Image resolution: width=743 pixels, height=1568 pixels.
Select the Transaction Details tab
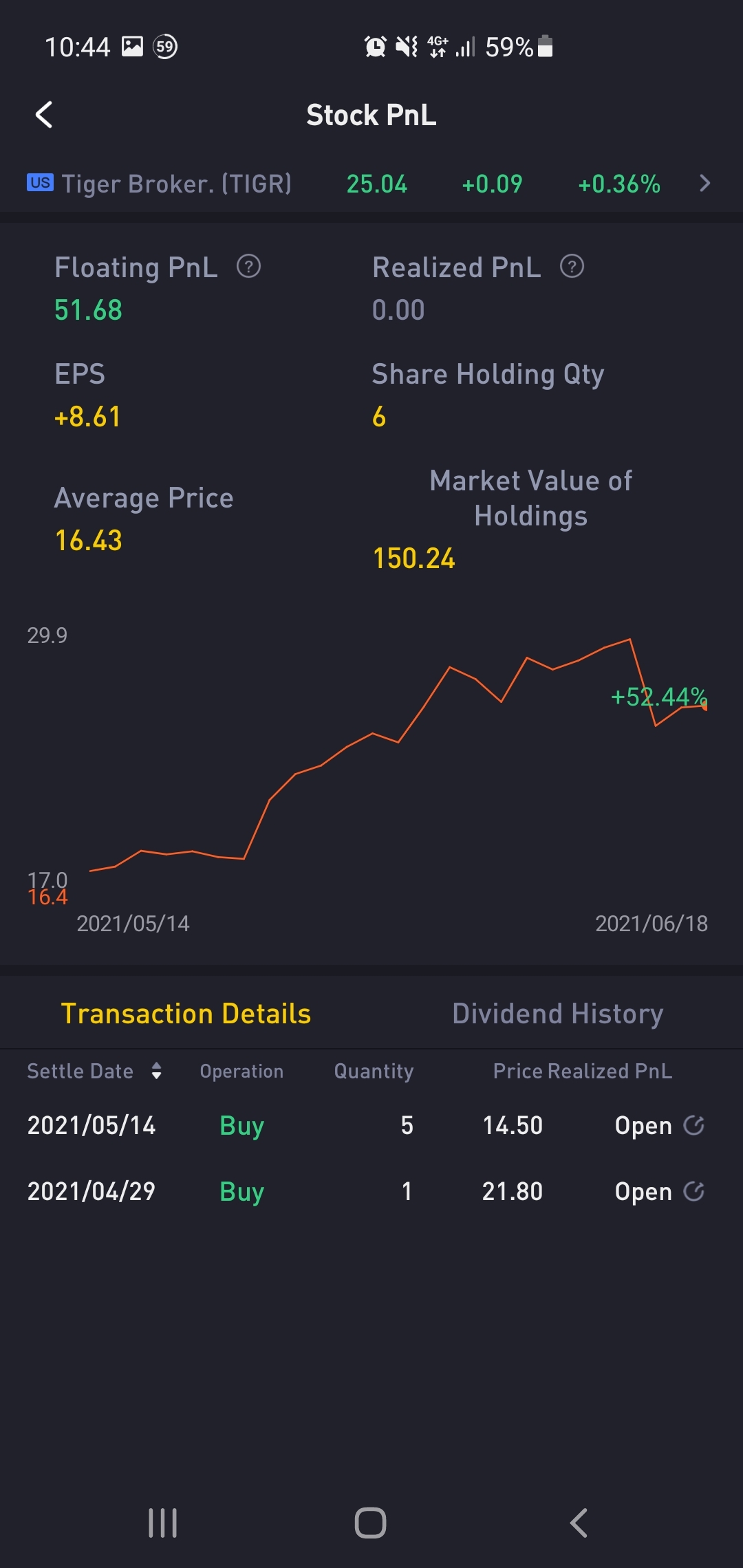tap(186, 1014)
